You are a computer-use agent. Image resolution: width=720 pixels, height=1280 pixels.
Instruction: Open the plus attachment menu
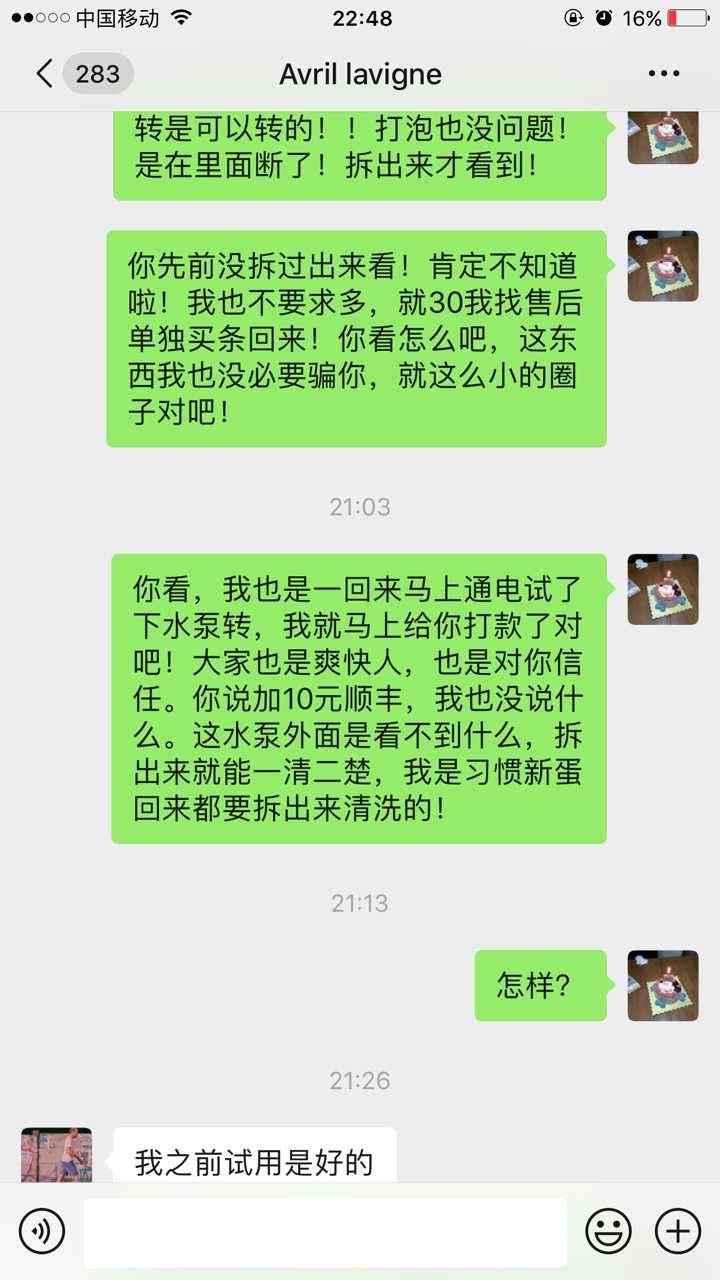pyautogui.click(x=677, y=1231)
